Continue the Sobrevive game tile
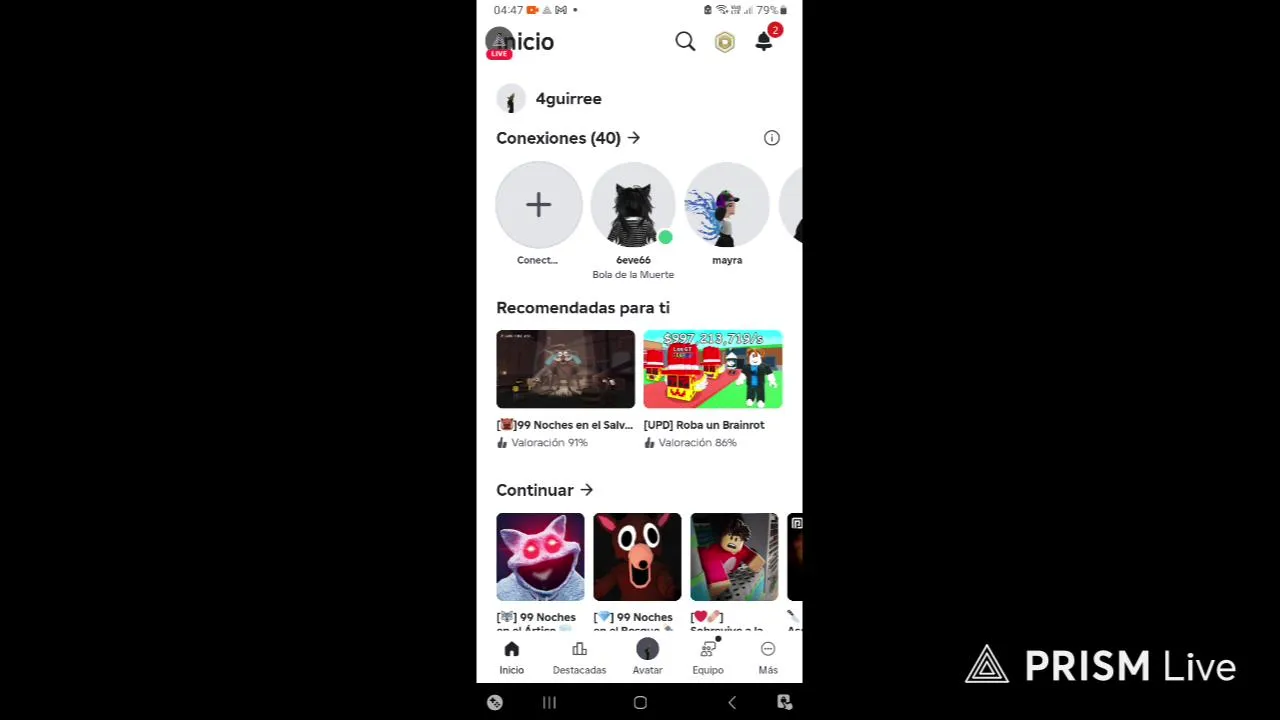Viewport: 1280px width, 720px height. point(734,557)
